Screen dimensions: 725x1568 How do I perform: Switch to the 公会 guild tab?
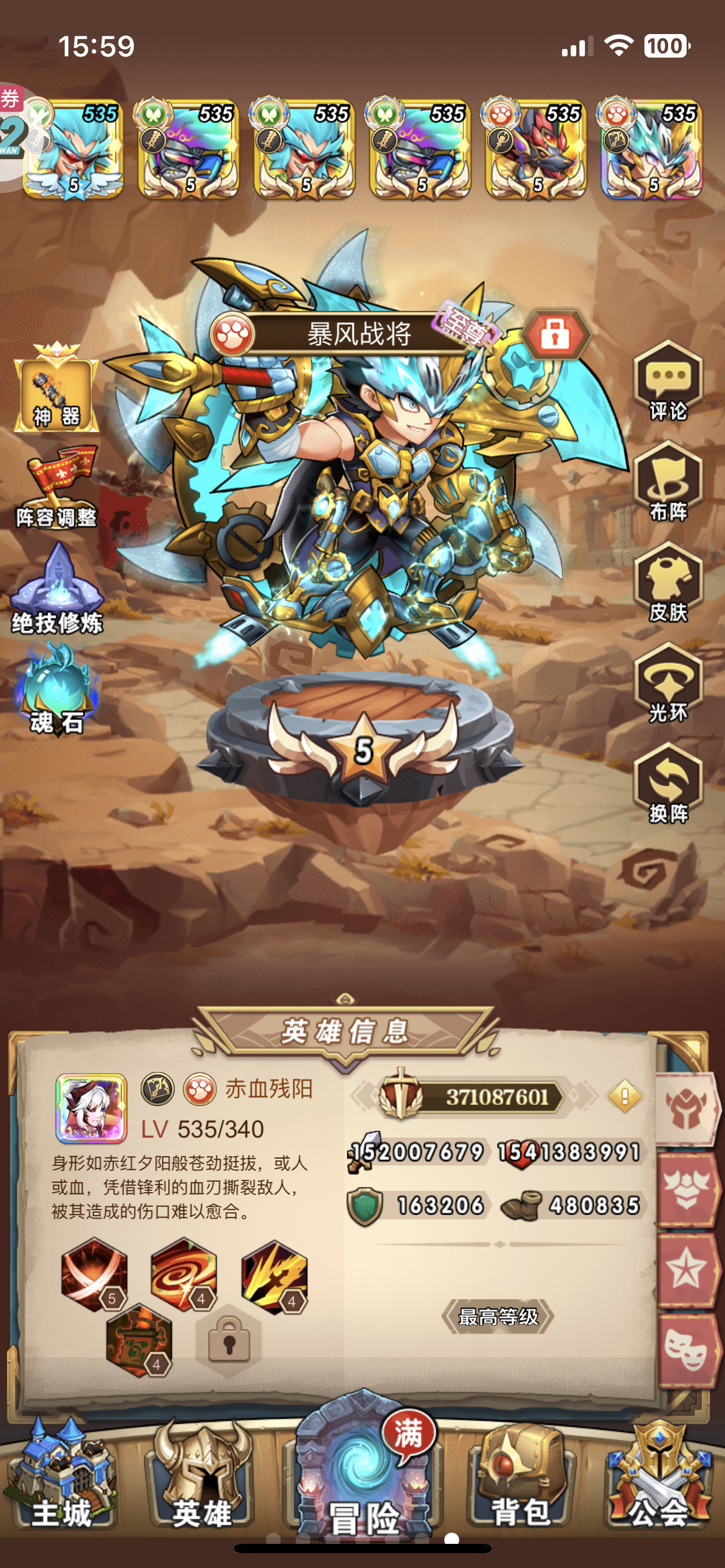tap(661, 1477)
